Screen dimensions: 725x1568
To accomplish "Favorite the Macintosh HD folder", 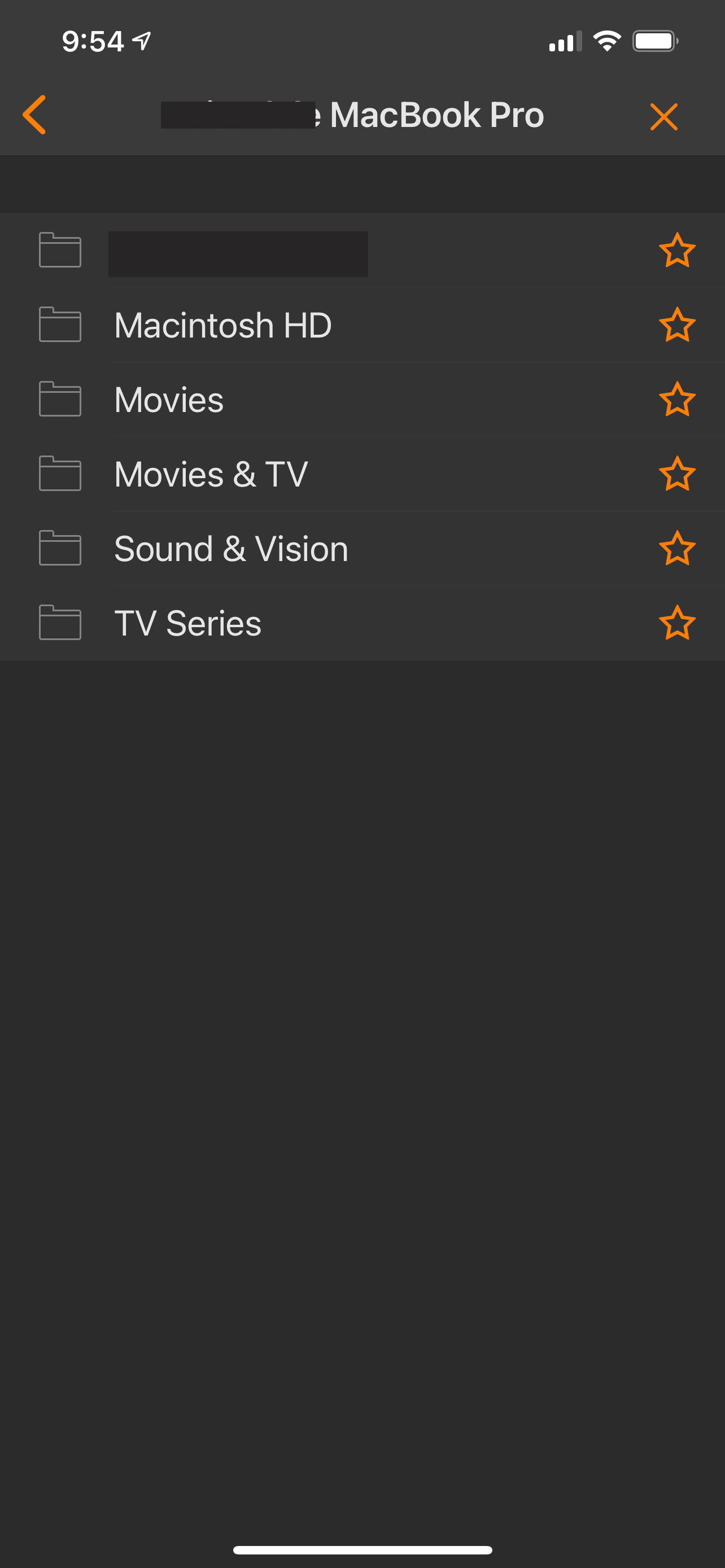I will [677, 325].
